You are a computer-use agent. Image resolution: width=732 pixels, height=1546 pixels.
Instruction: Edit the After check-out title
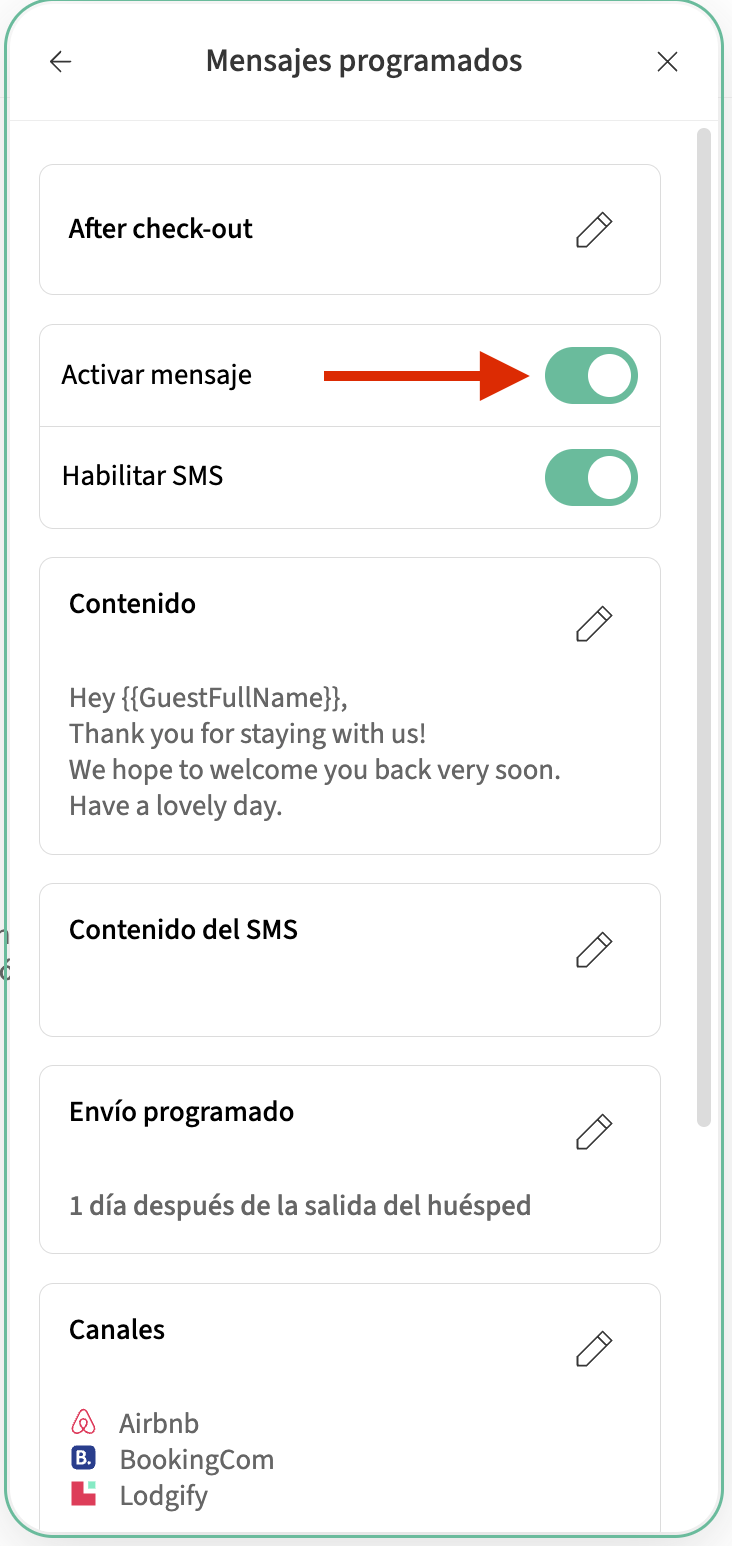[594, 230]
